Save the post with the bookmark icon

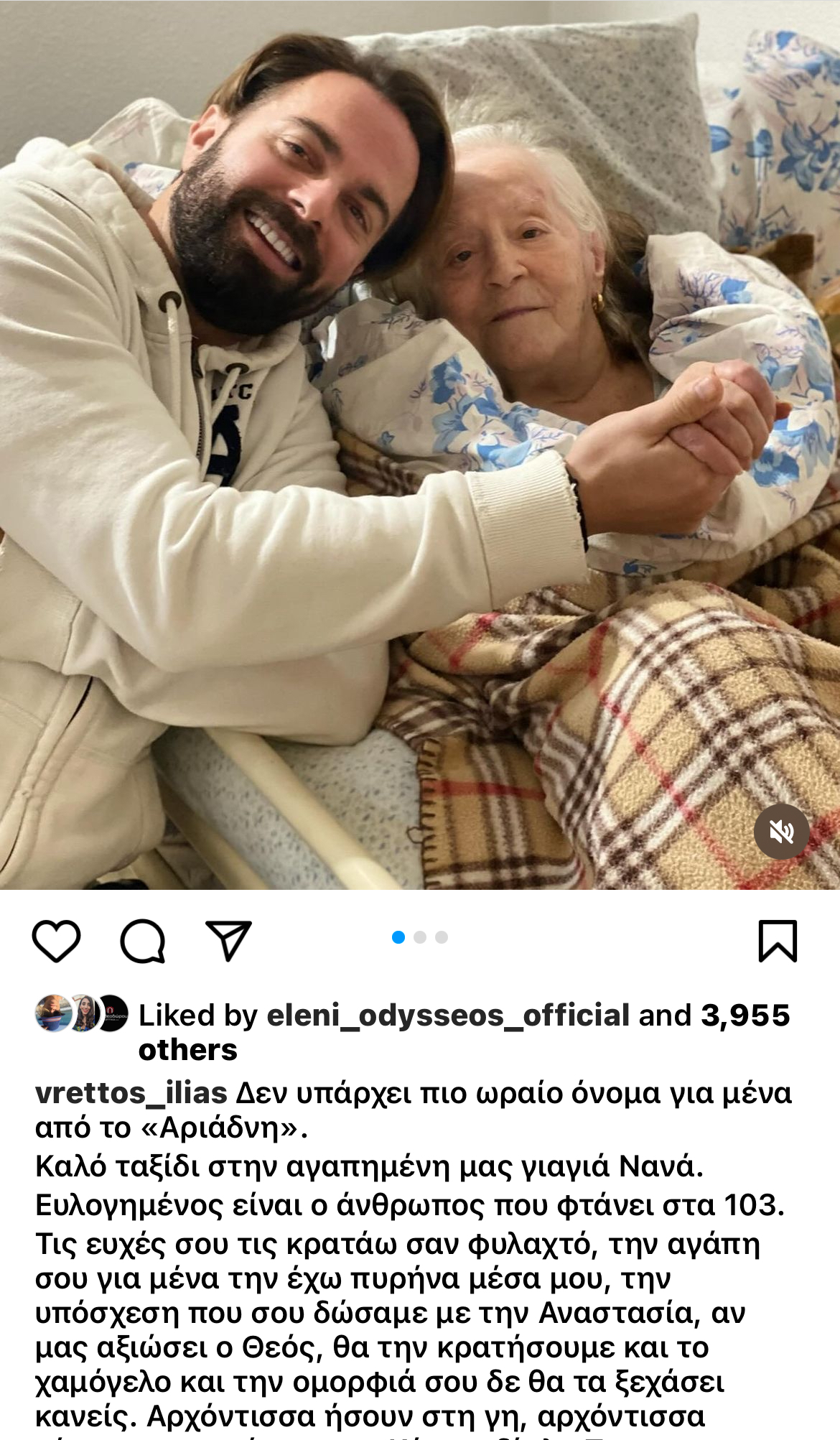coord(778,940)
